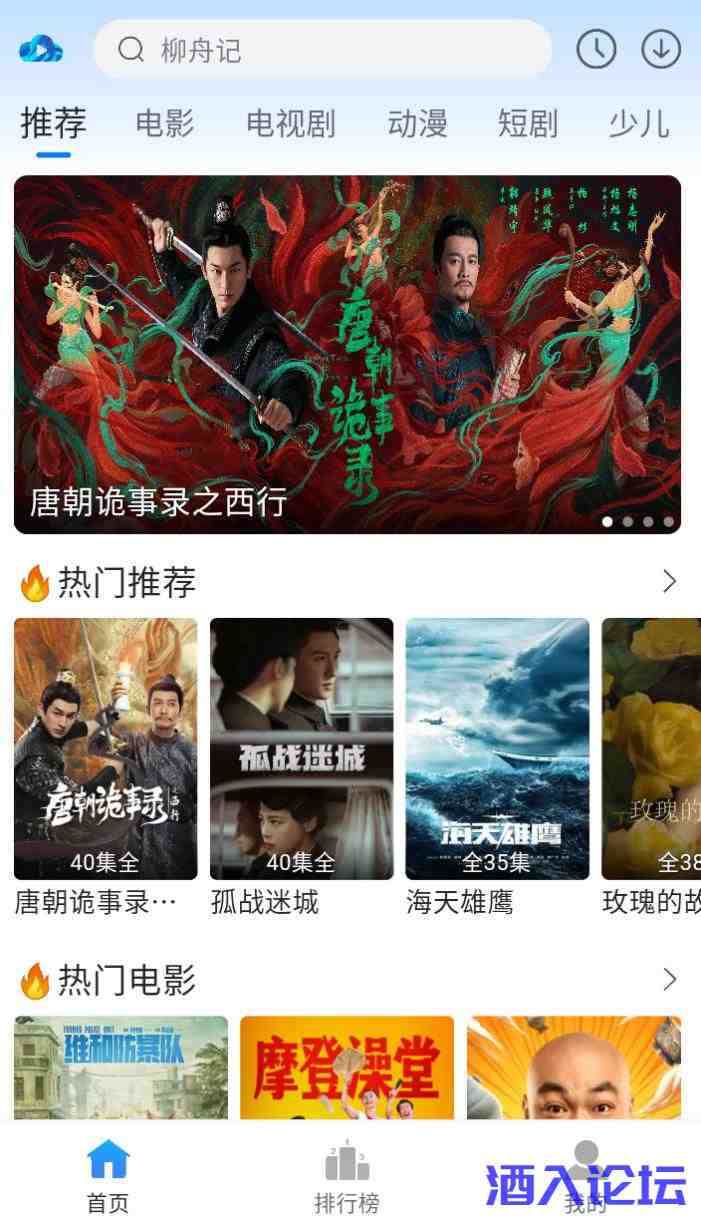Image resolution: width=701 pixels, height=1220 pixels.
Task: Switch to the 电视剧 tab
Action: 290,125
